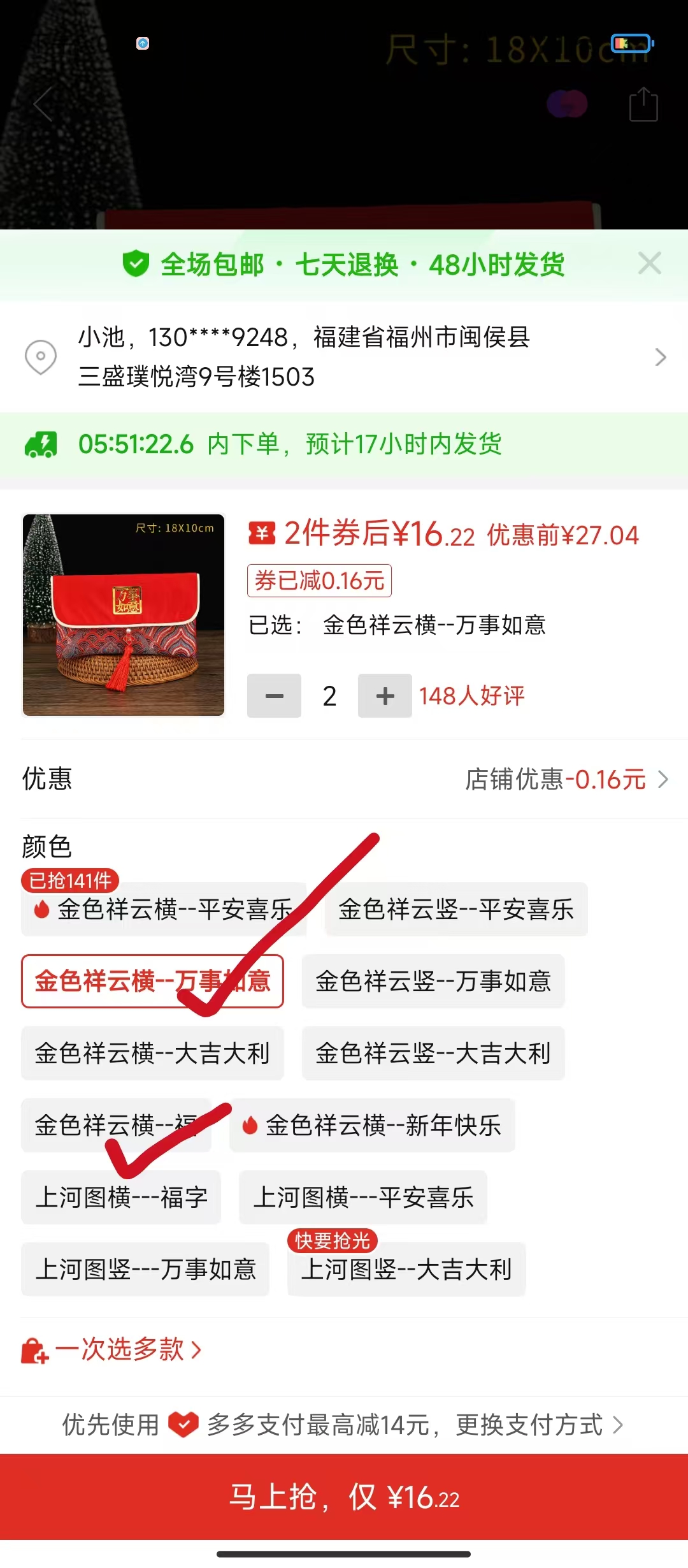Open 一次选多款 multi-select
Image resolution: width=688 pixels, height=1568 pixels.
111,1349
